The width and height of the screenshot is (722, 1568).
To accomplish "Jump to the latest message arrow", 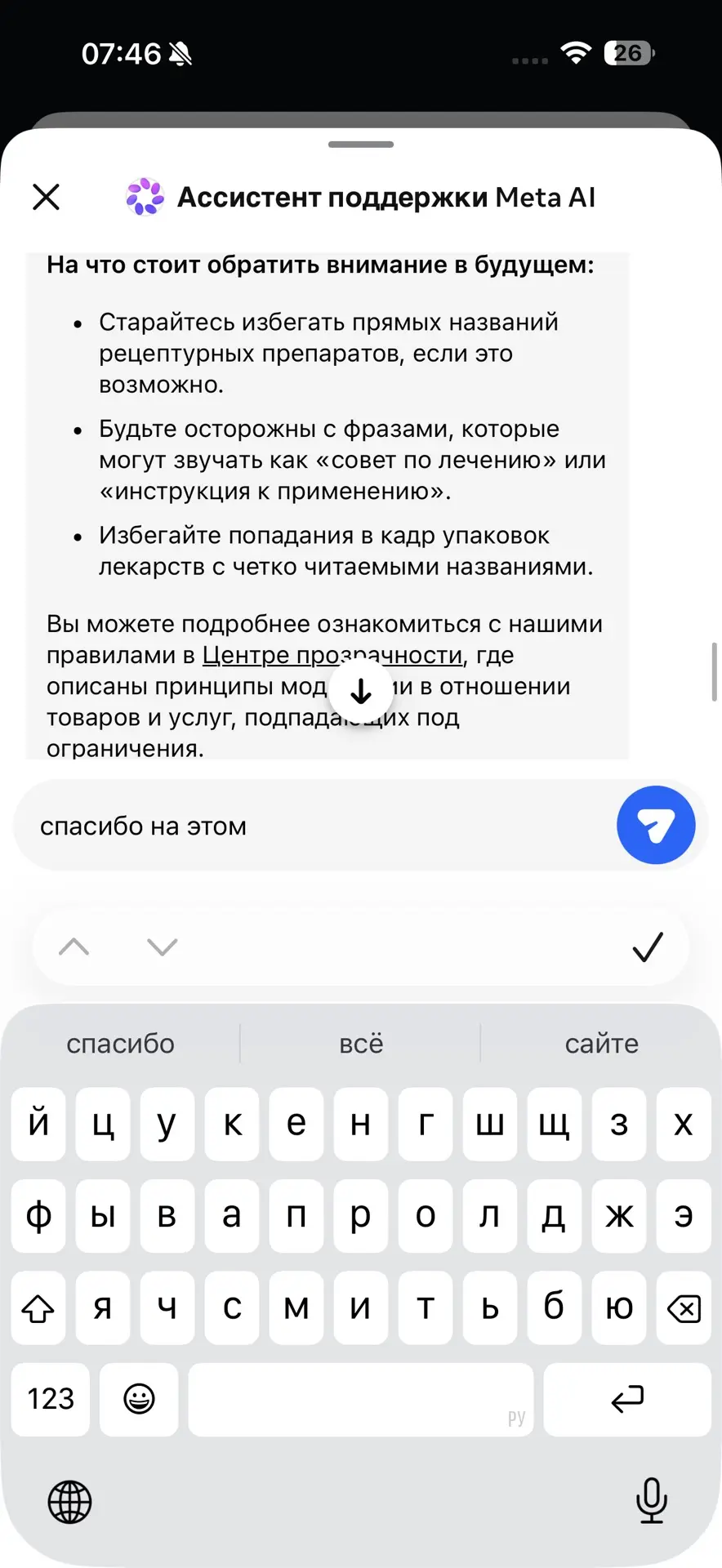I will coord(361,691).
